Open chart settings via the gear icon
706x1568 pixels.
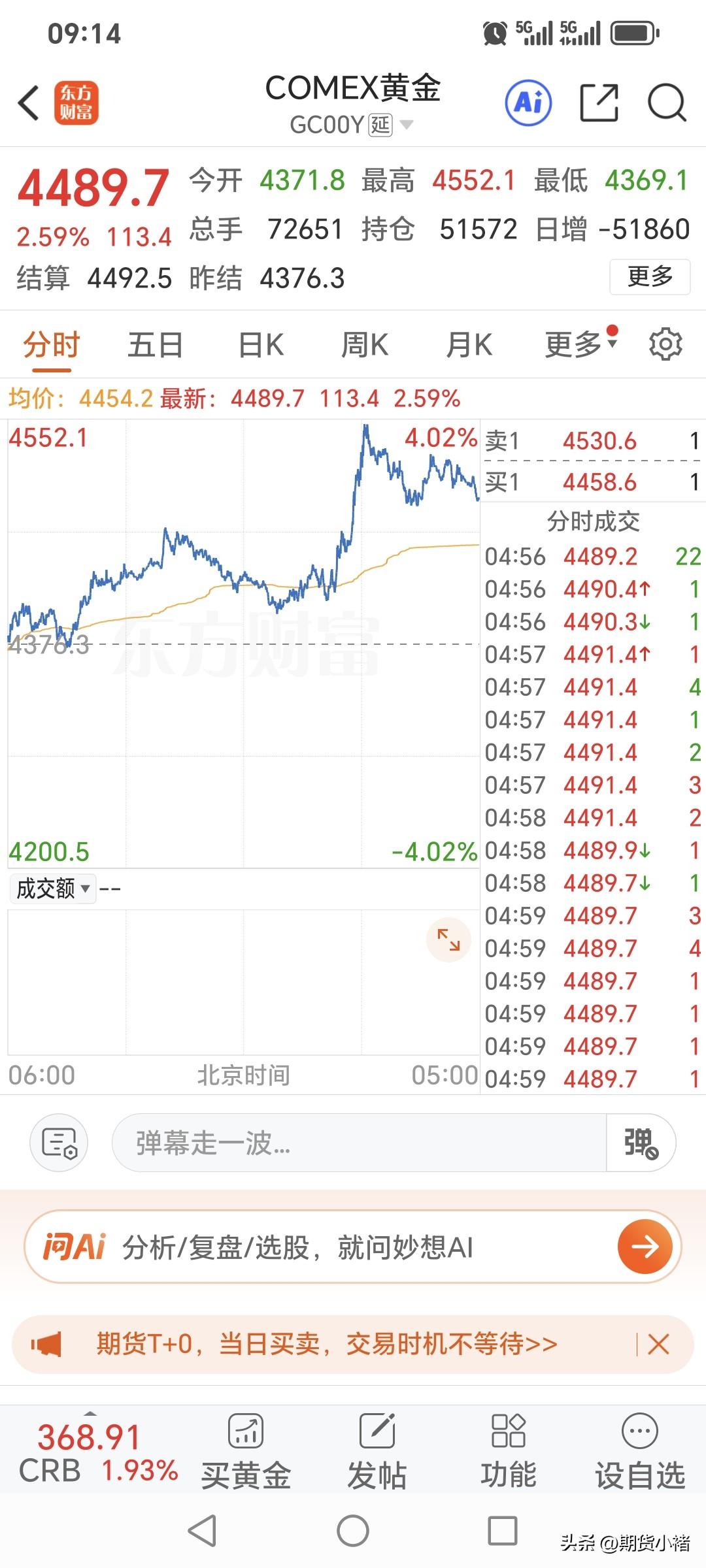point(667,344)
